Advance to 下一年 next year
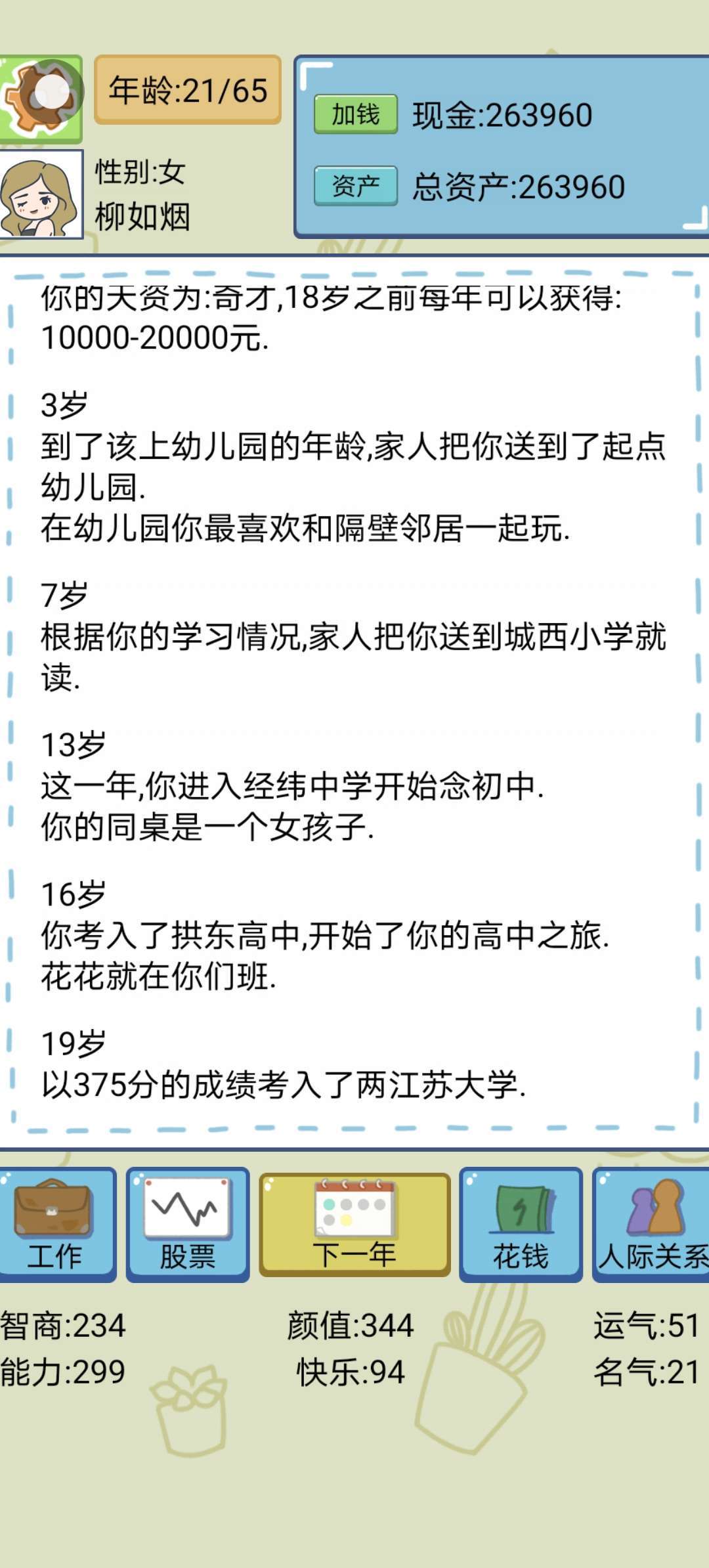The image size is (709, 1568). 354,1224
